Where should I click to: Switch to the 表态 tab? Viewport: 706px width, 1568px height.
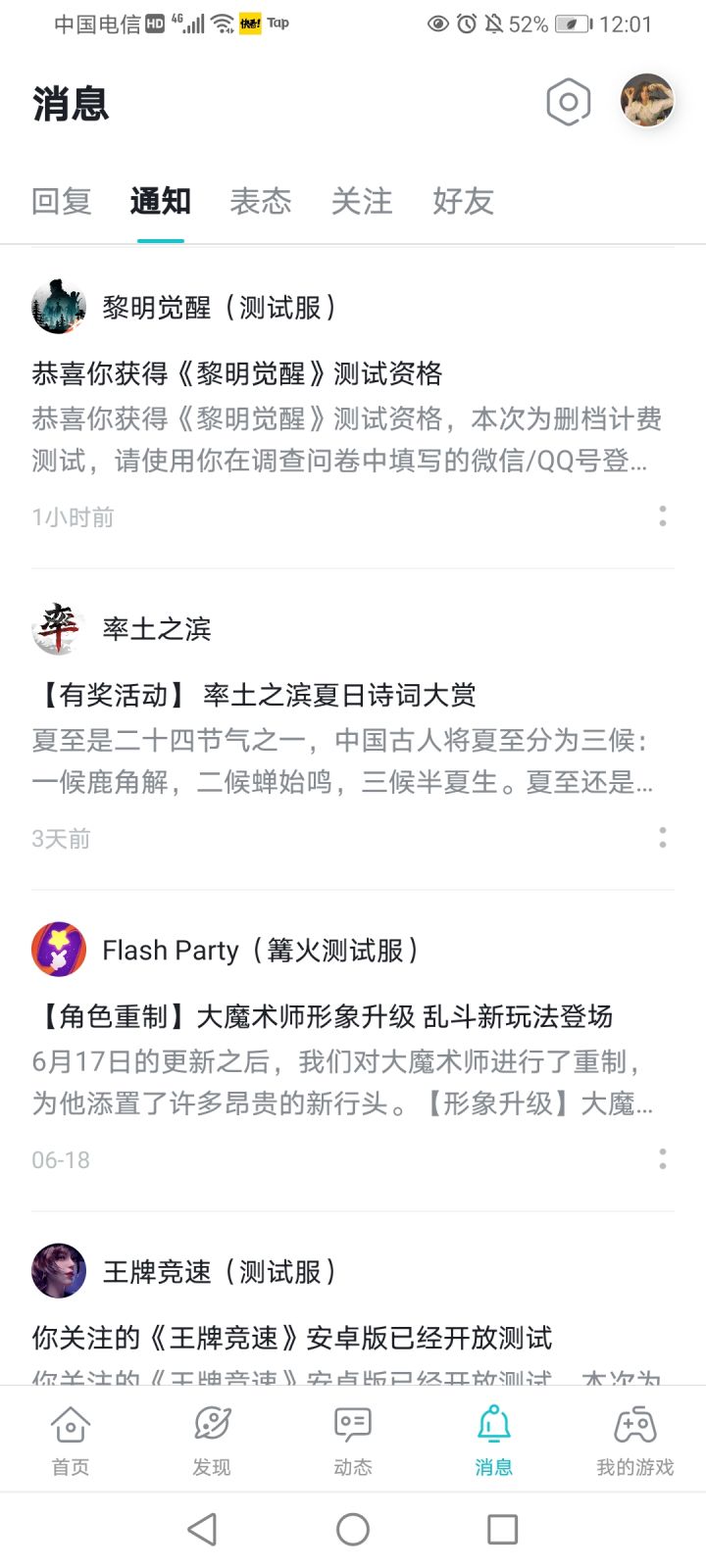[x=261, y=202]
